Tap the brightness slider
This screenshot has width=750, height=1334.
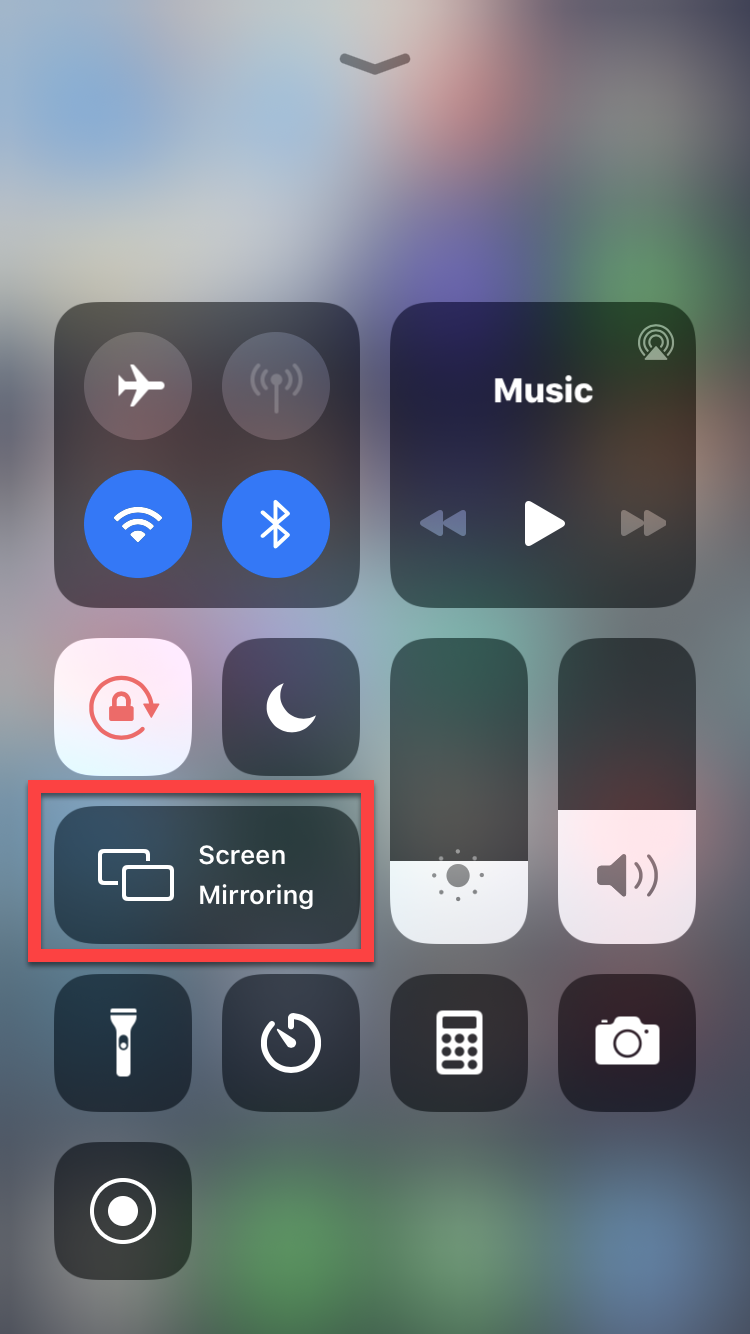(458, 790)
